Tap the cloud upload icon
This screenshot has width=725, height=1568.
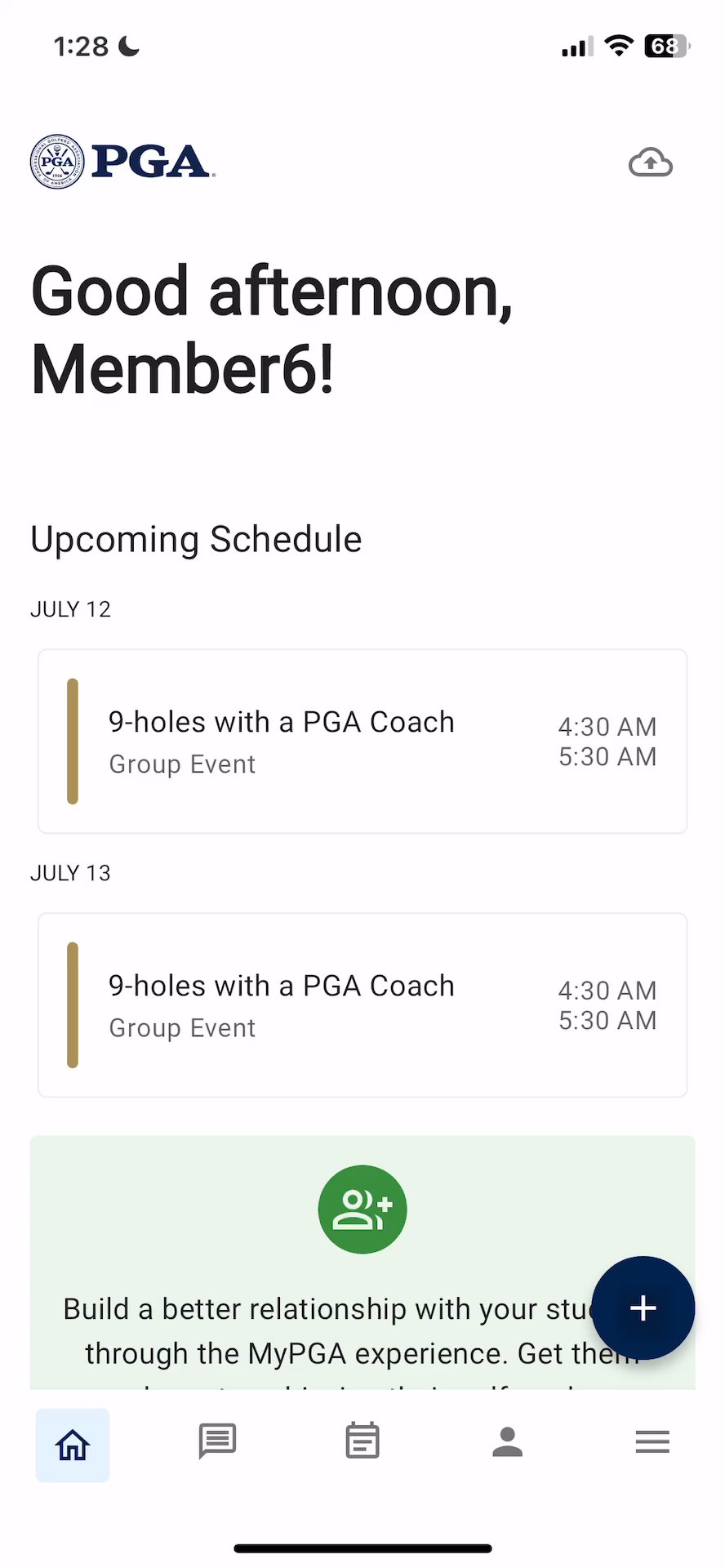point(650,163)
